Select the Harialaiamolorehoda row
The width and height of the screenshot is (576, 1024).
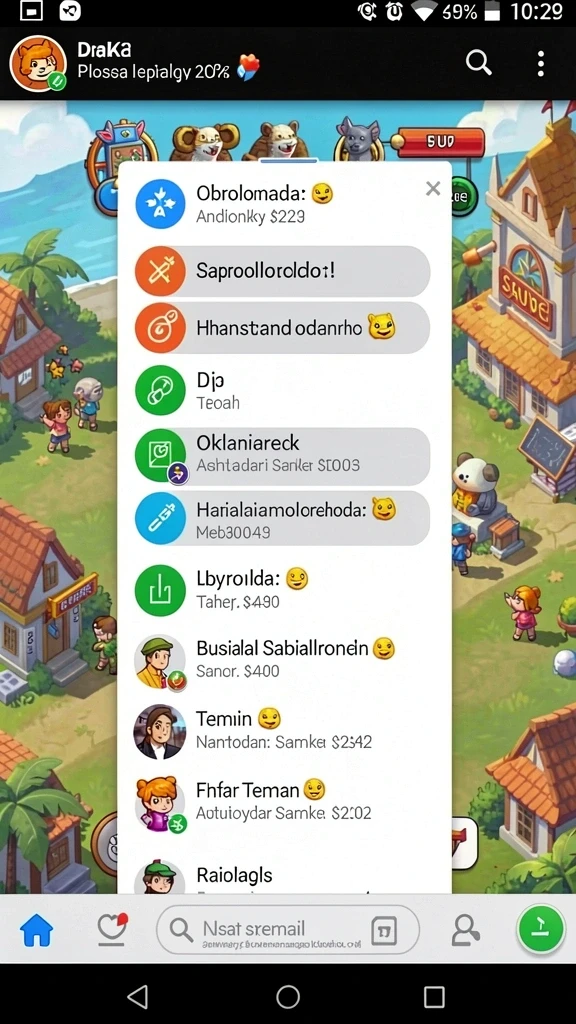(x=283, y=519)
